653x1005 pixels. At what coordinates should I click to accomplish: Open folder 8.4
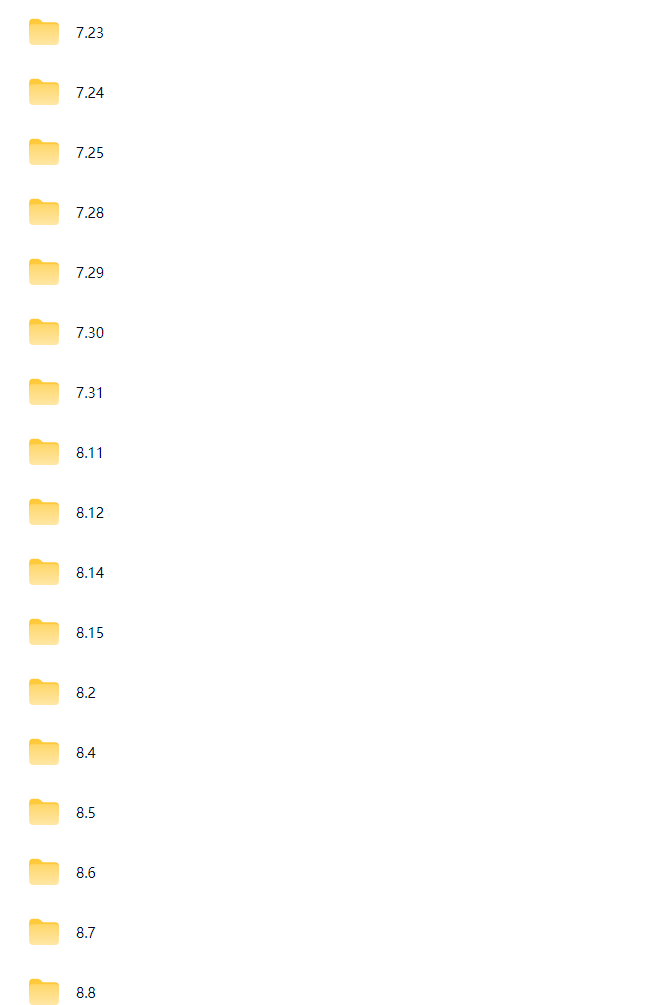click(85, 753)
